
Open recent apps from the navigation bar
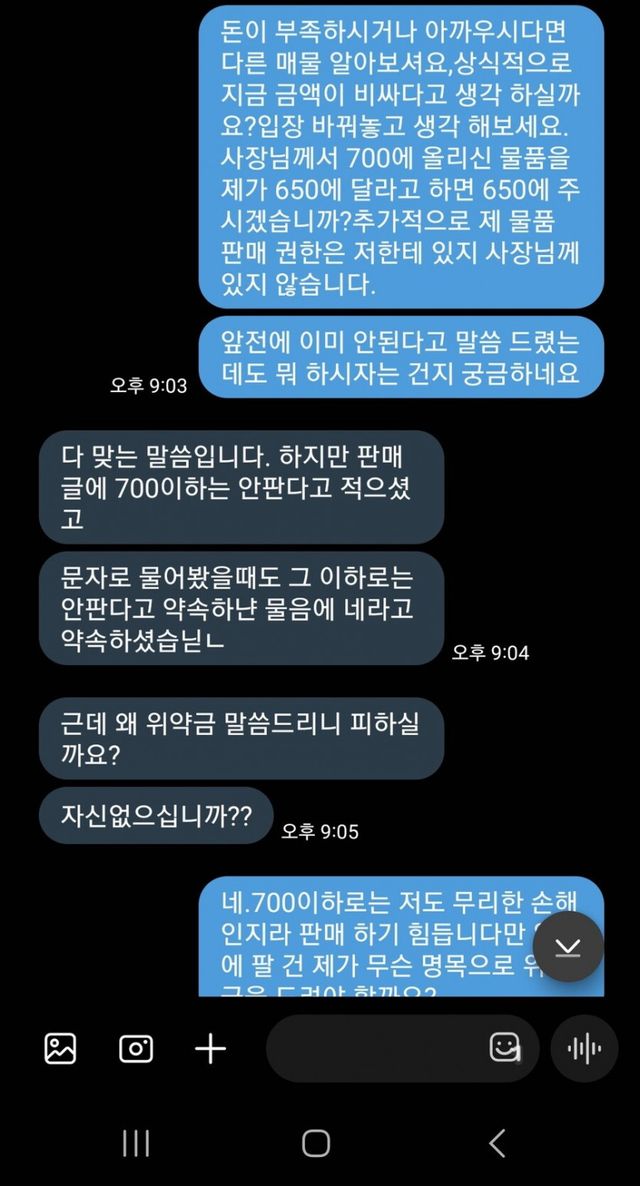[x=136, y=1143]
